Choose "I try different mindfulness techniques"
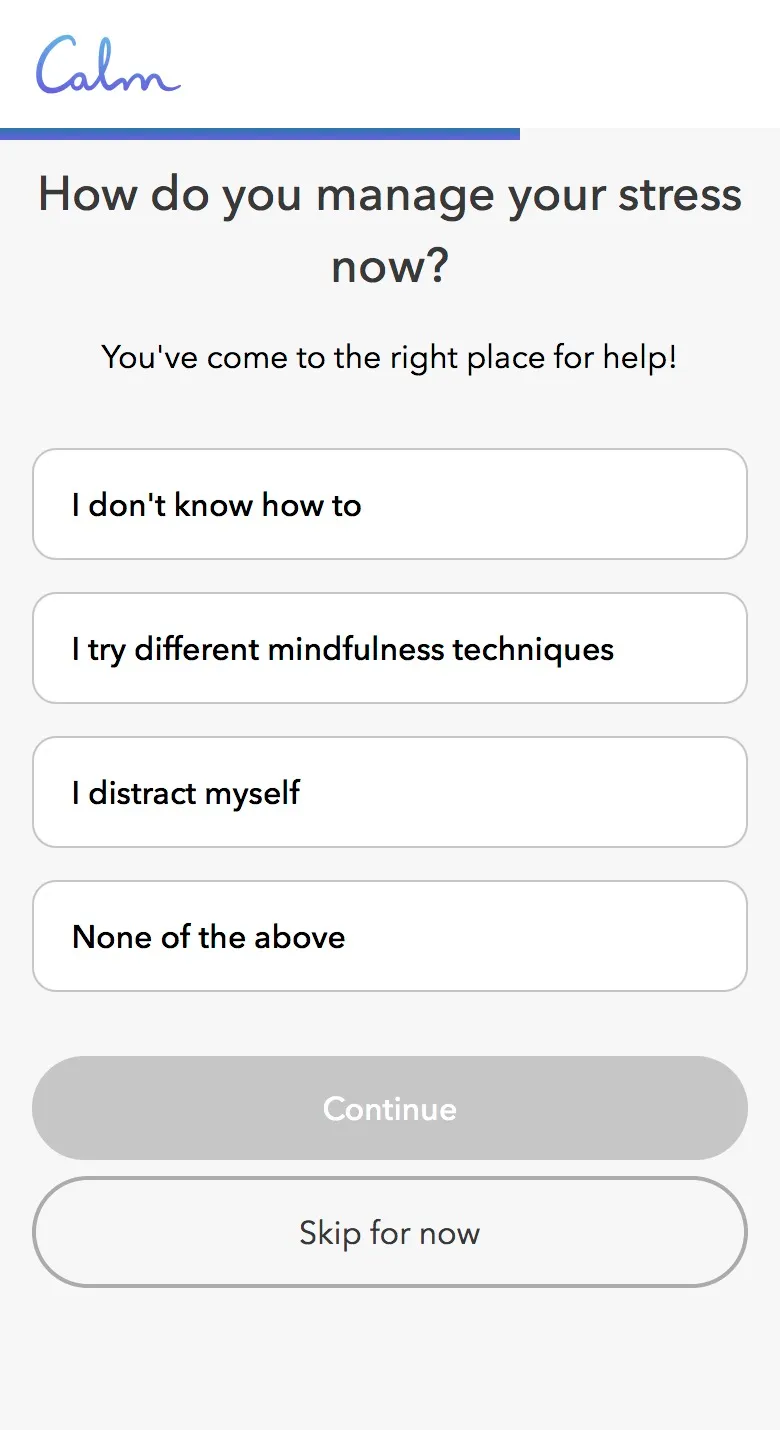This screenshot has height=1430, width=780. [x=390, y=648]
